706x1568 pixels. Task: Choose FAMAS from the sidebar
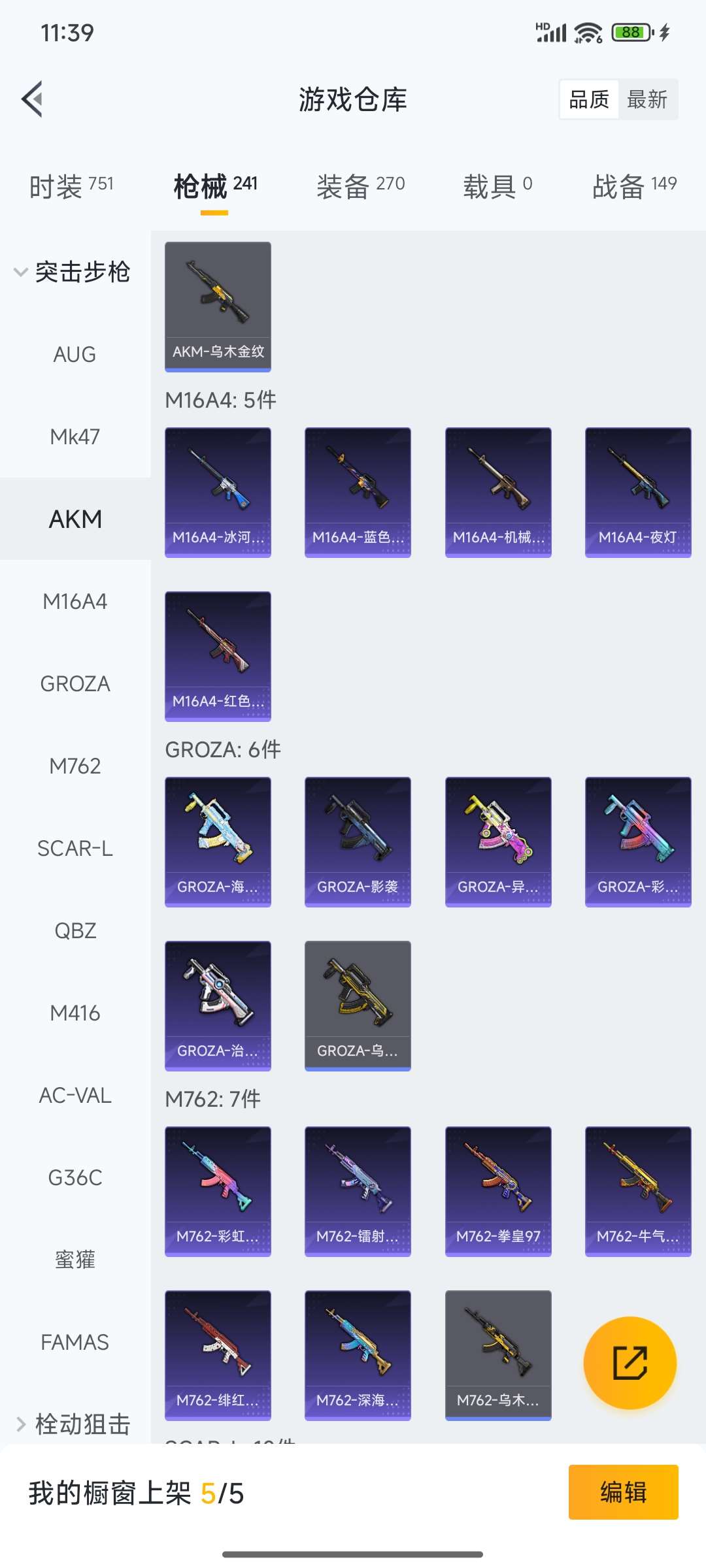(x=75, y=1342)
